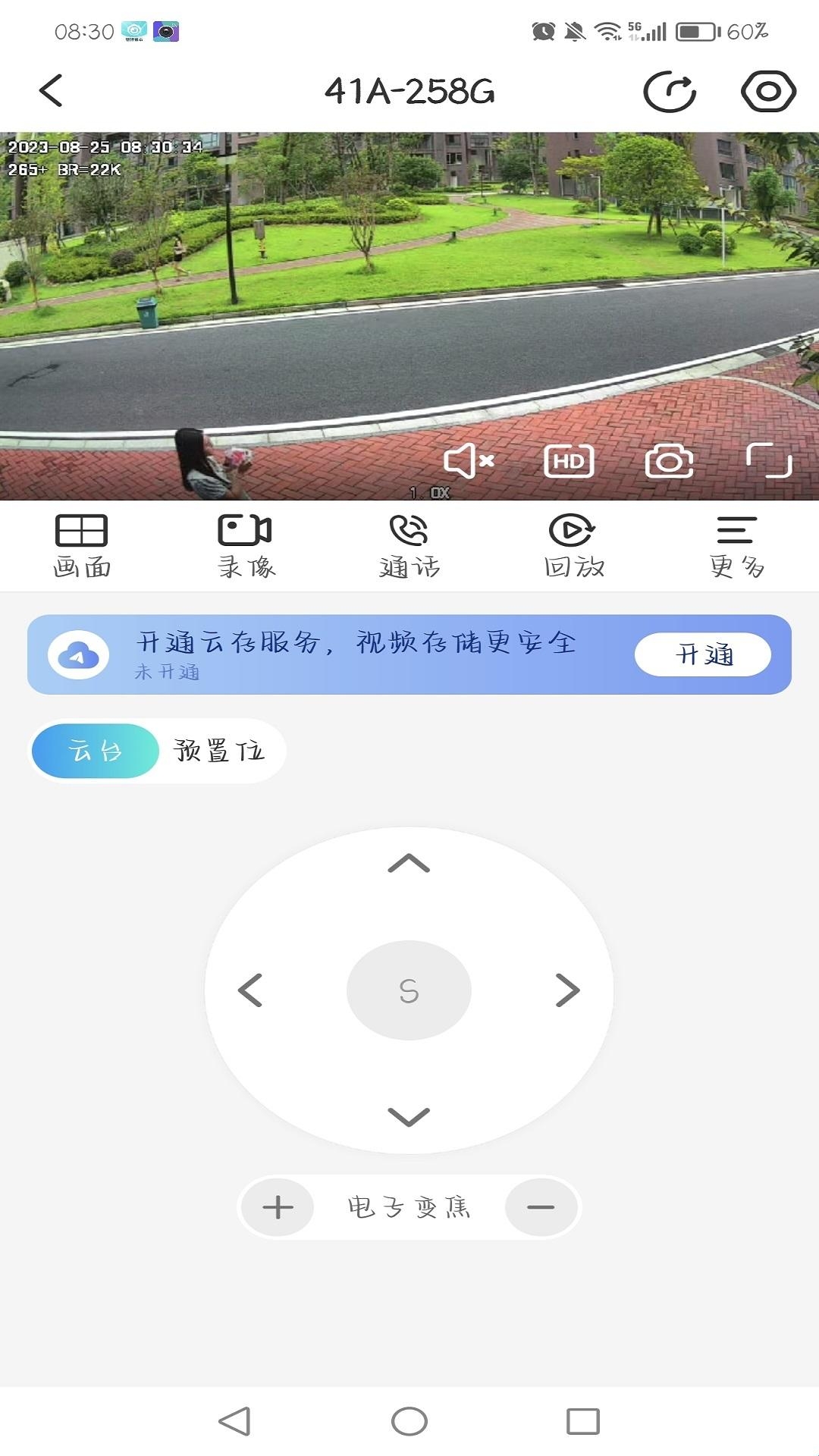Switch the HD video quality

(x=569, y=461)
